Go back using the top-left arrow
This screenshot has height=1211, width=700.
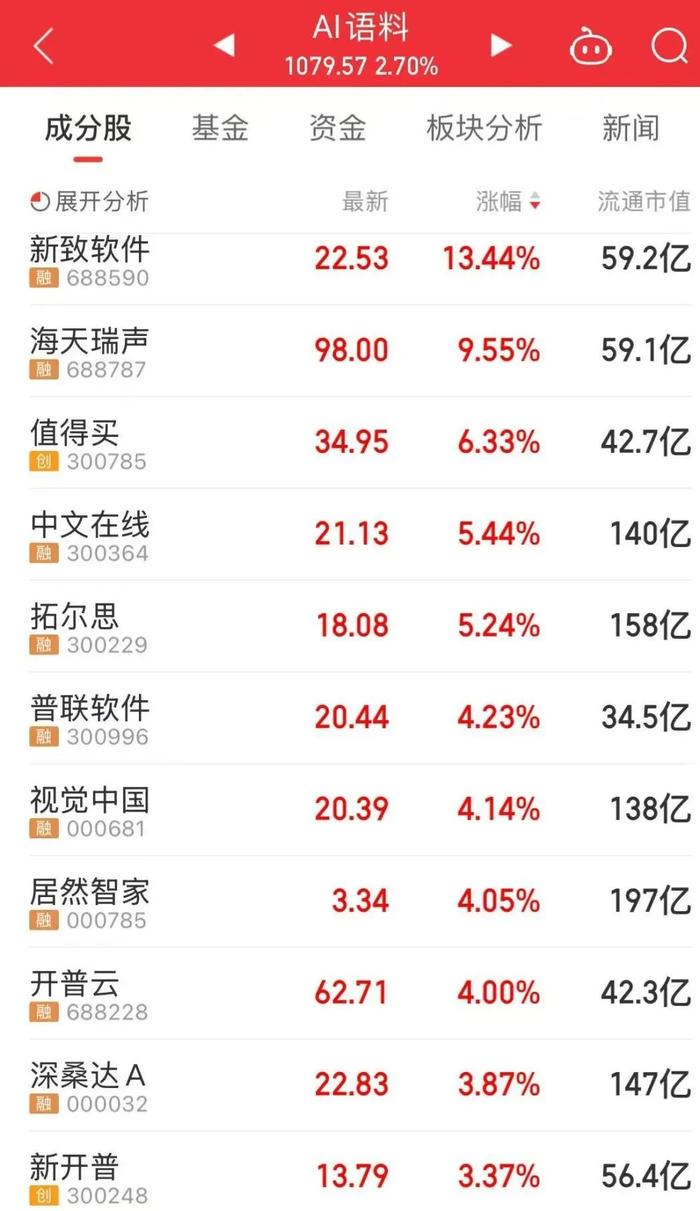pyautogui.click(x=44, y=45)
